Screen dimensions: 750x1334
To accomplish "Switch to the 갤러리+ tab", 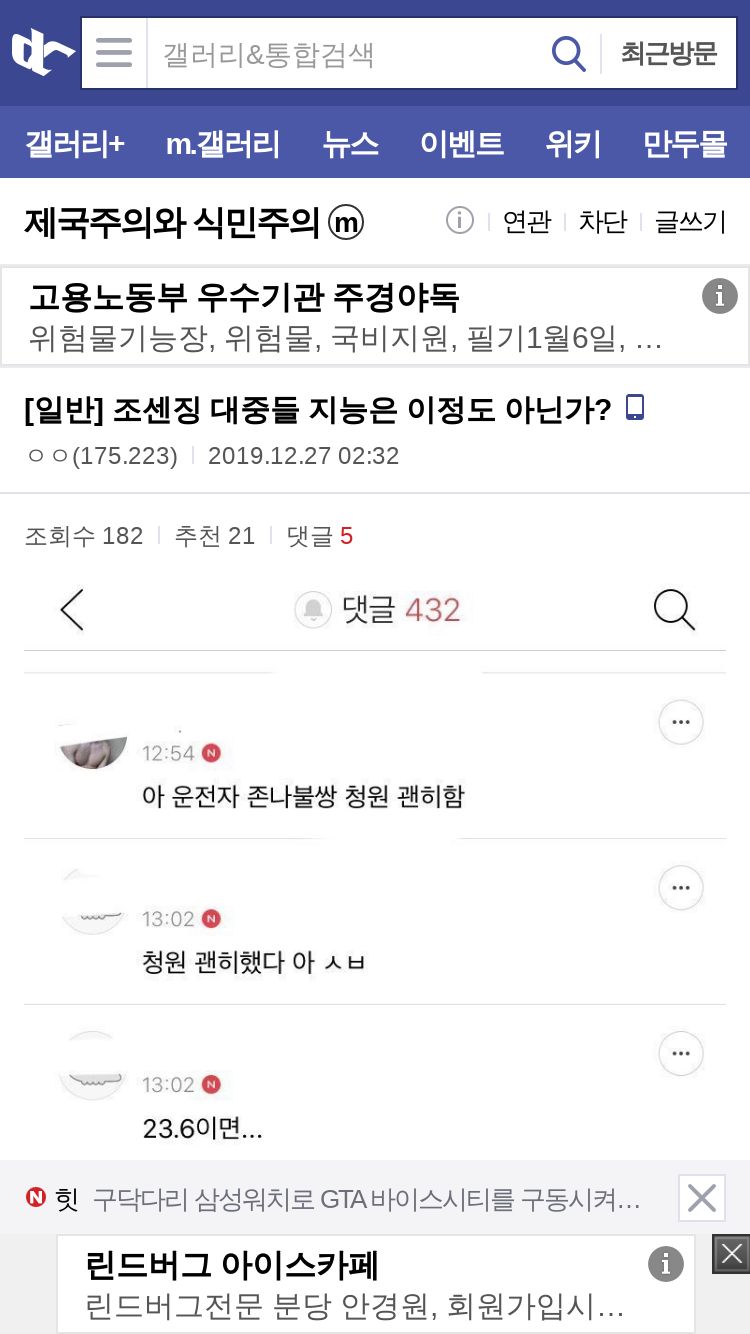I will tap(75, 144).
